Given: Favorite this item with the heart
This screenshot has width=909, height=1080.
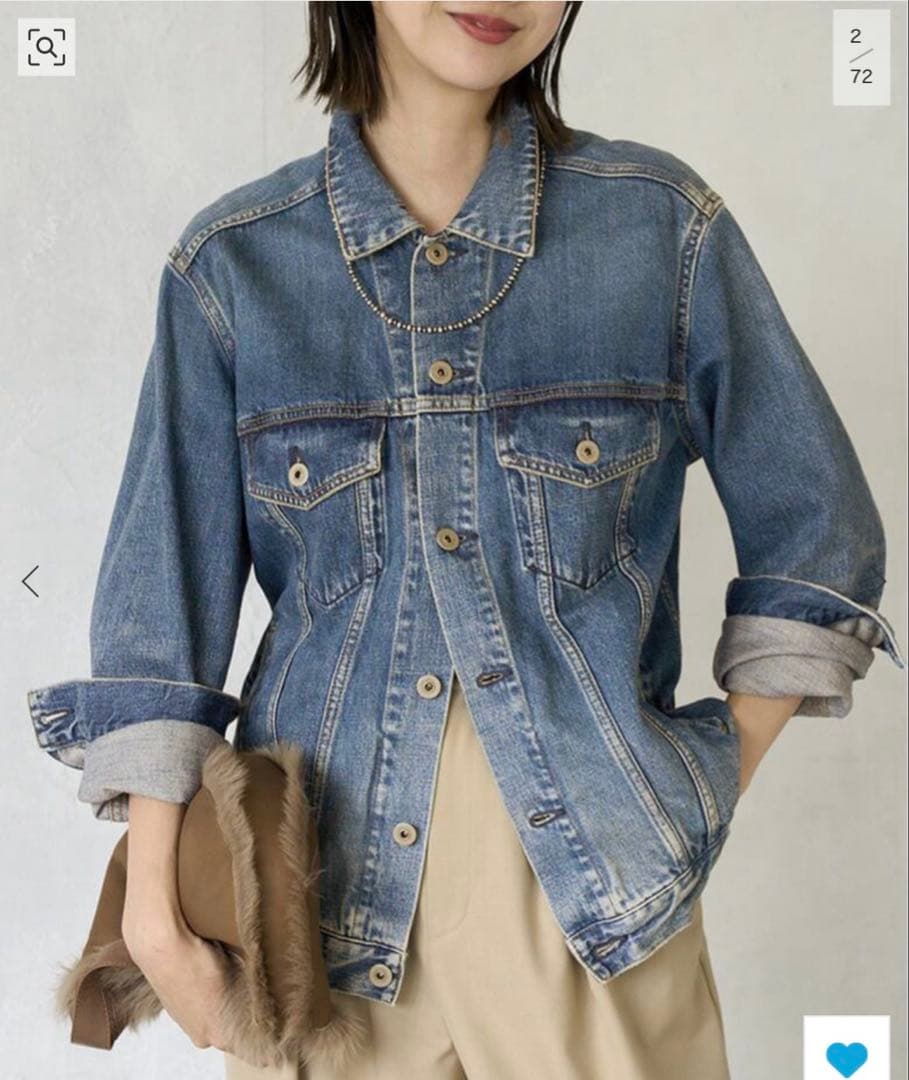Looking at the screenshot, I should [846, 1054].
